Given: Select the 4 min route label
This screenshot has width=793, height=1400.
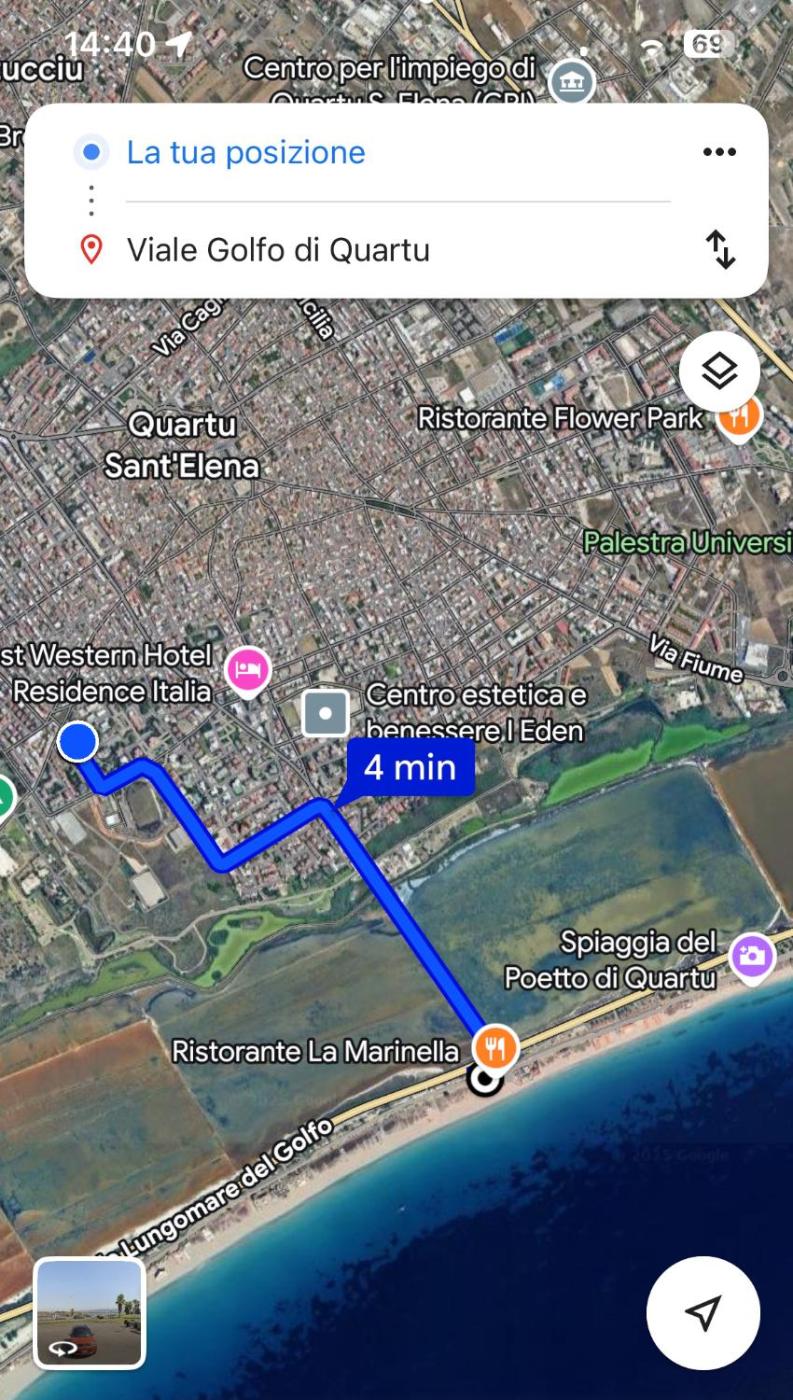Looking at the screenshot, I should (x=410, y=768).
